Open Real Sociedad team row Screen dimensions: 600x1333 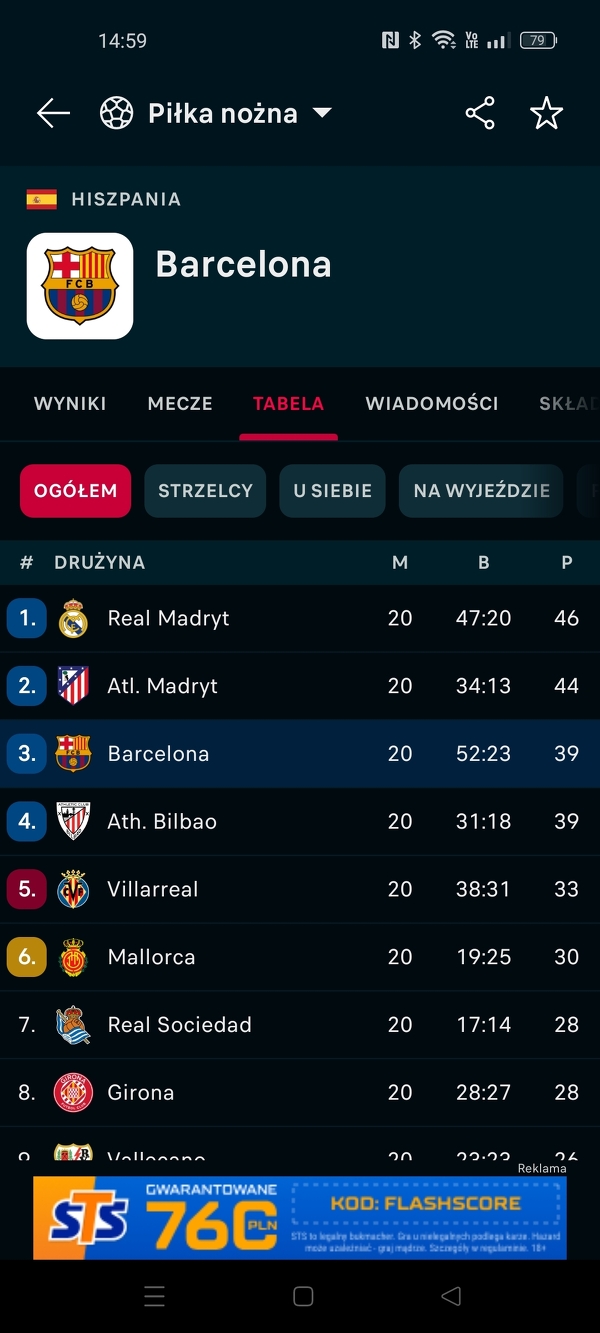[179, 1025]
